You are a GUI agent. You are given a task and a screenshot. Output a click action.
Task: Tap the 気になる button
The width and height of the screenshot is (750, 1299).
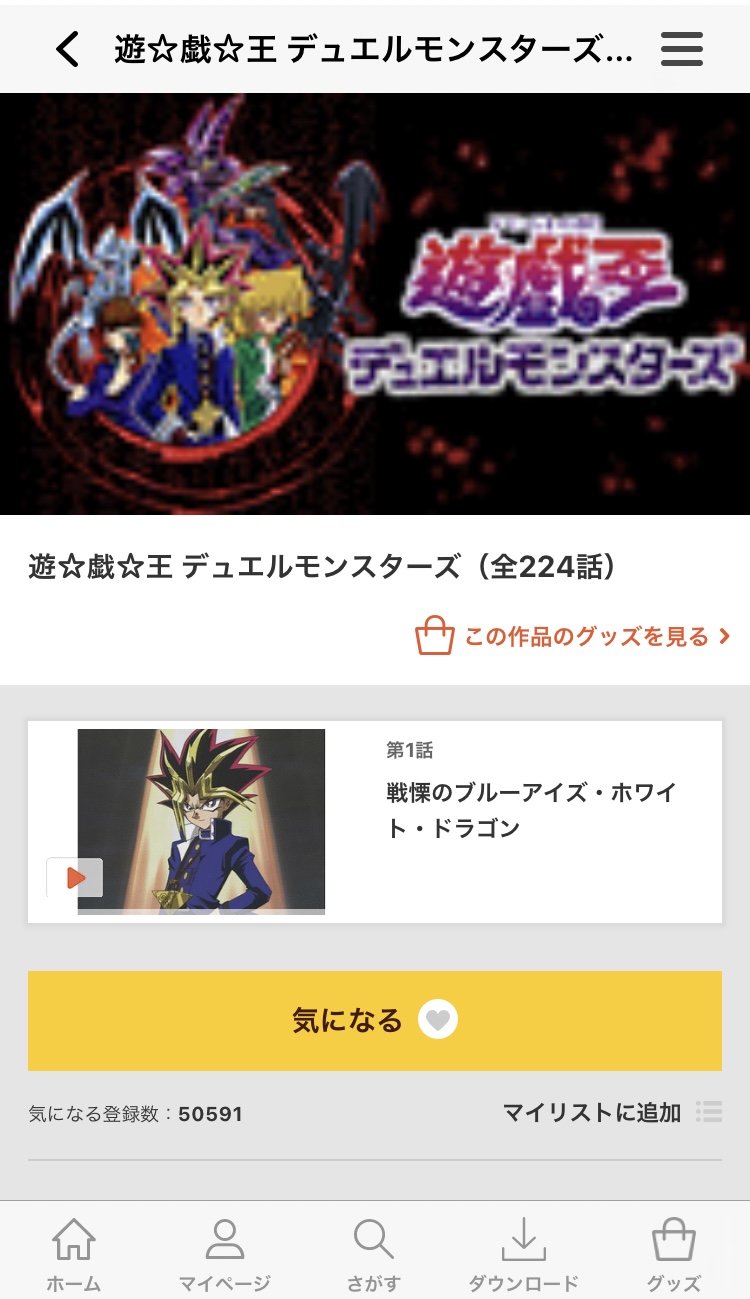(x=375, y=1020)
